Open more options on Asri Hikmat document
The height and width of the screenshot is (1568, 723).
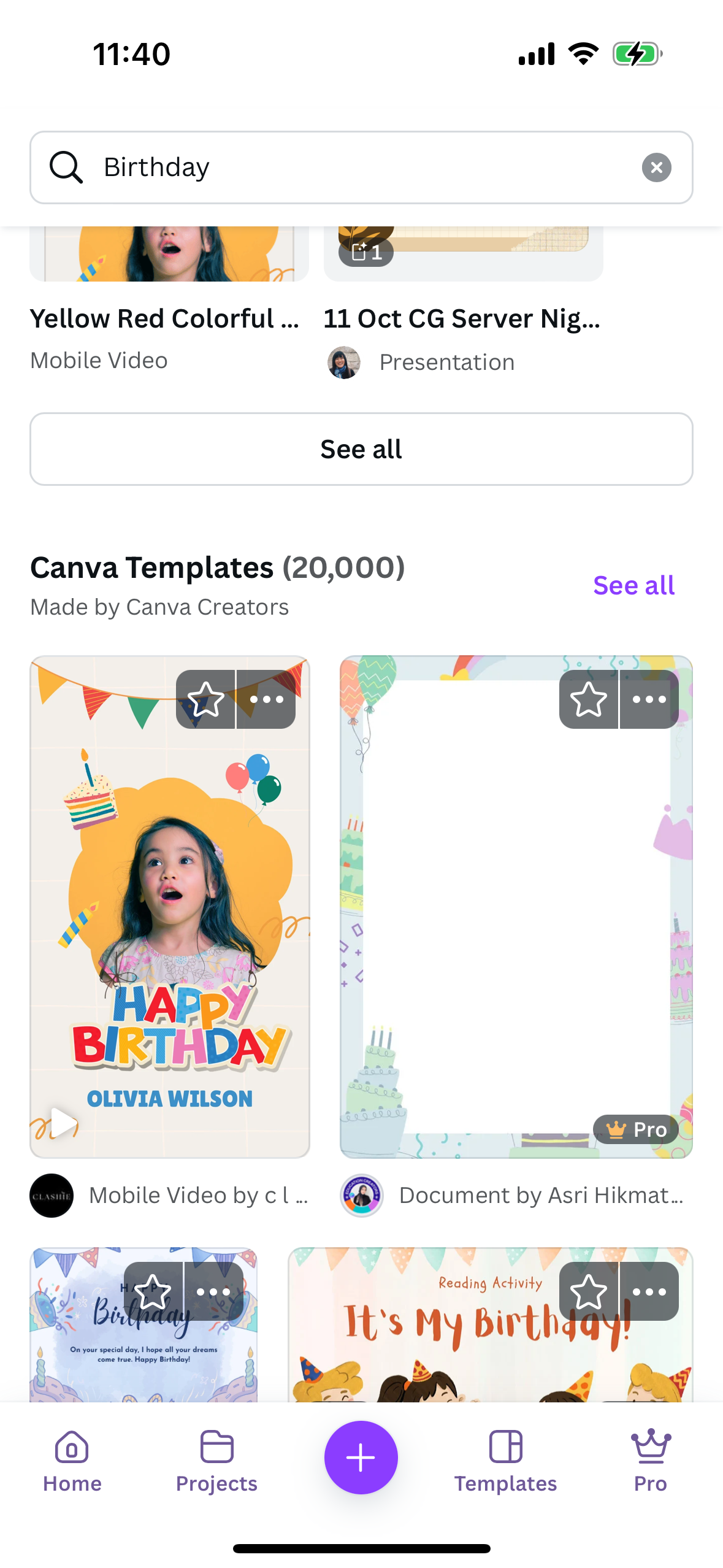coord(649,699)
